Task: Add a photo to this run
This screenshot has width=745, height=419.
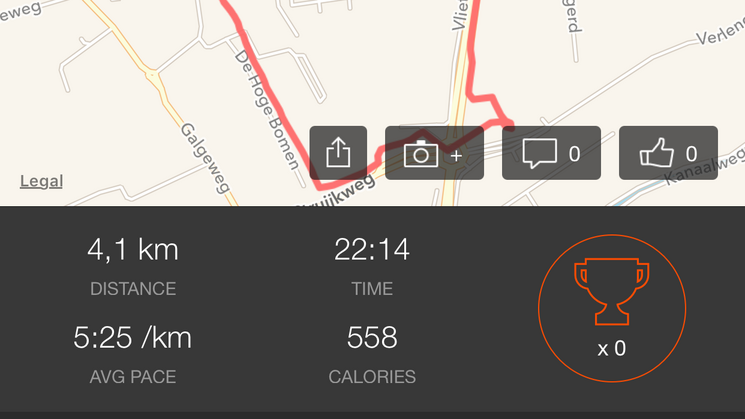Action: click(434, 153)
